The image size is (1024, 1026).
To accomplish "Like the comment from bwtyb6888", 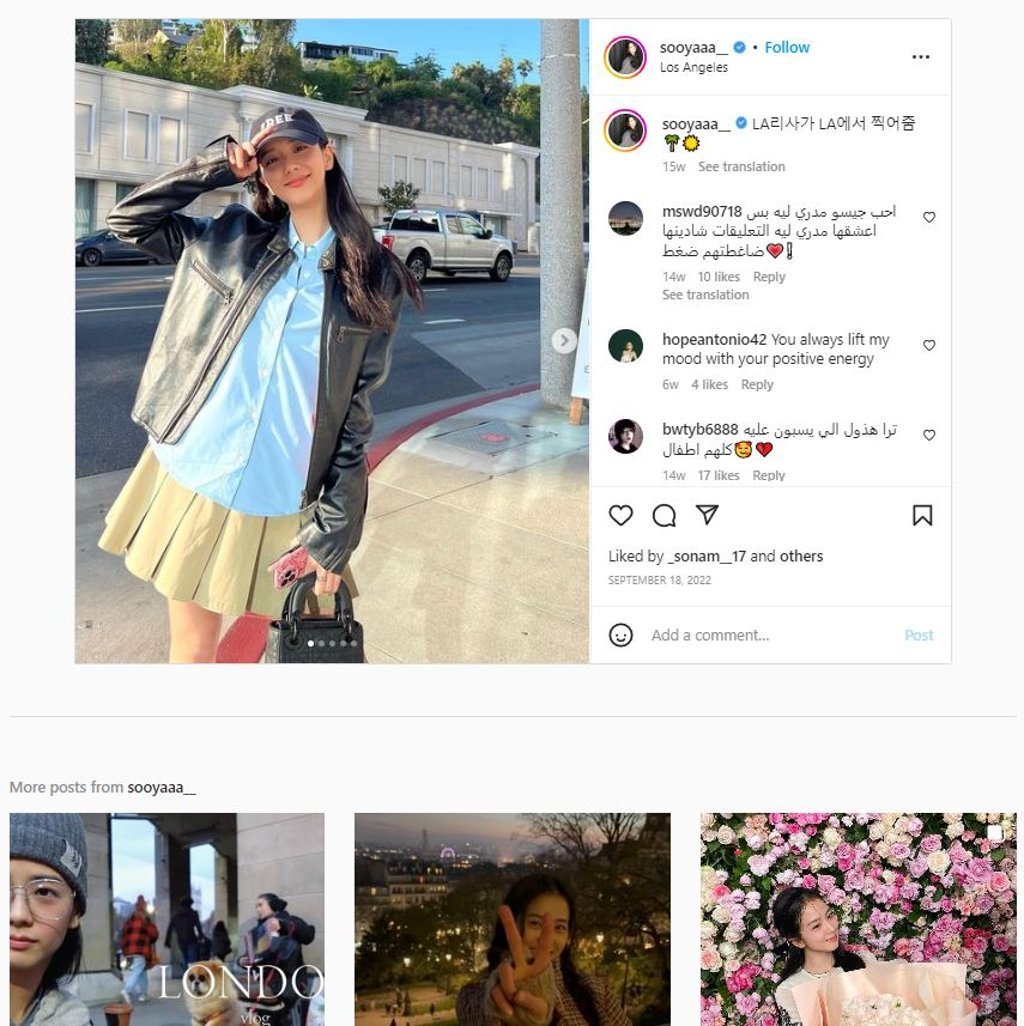I will 929,435.
